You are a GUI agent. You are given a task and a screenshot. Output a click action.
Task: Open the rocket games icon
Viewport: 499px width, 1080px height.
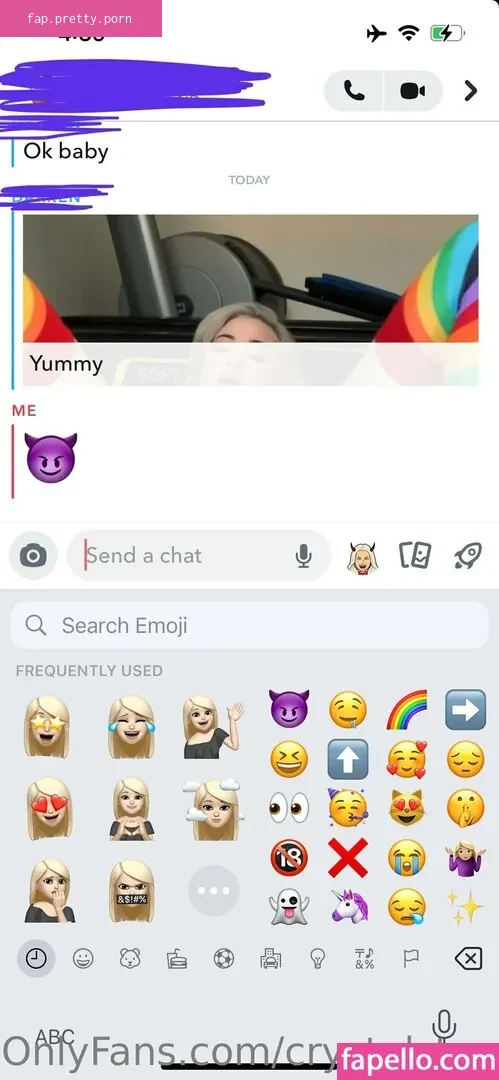(x=468, y=556)
